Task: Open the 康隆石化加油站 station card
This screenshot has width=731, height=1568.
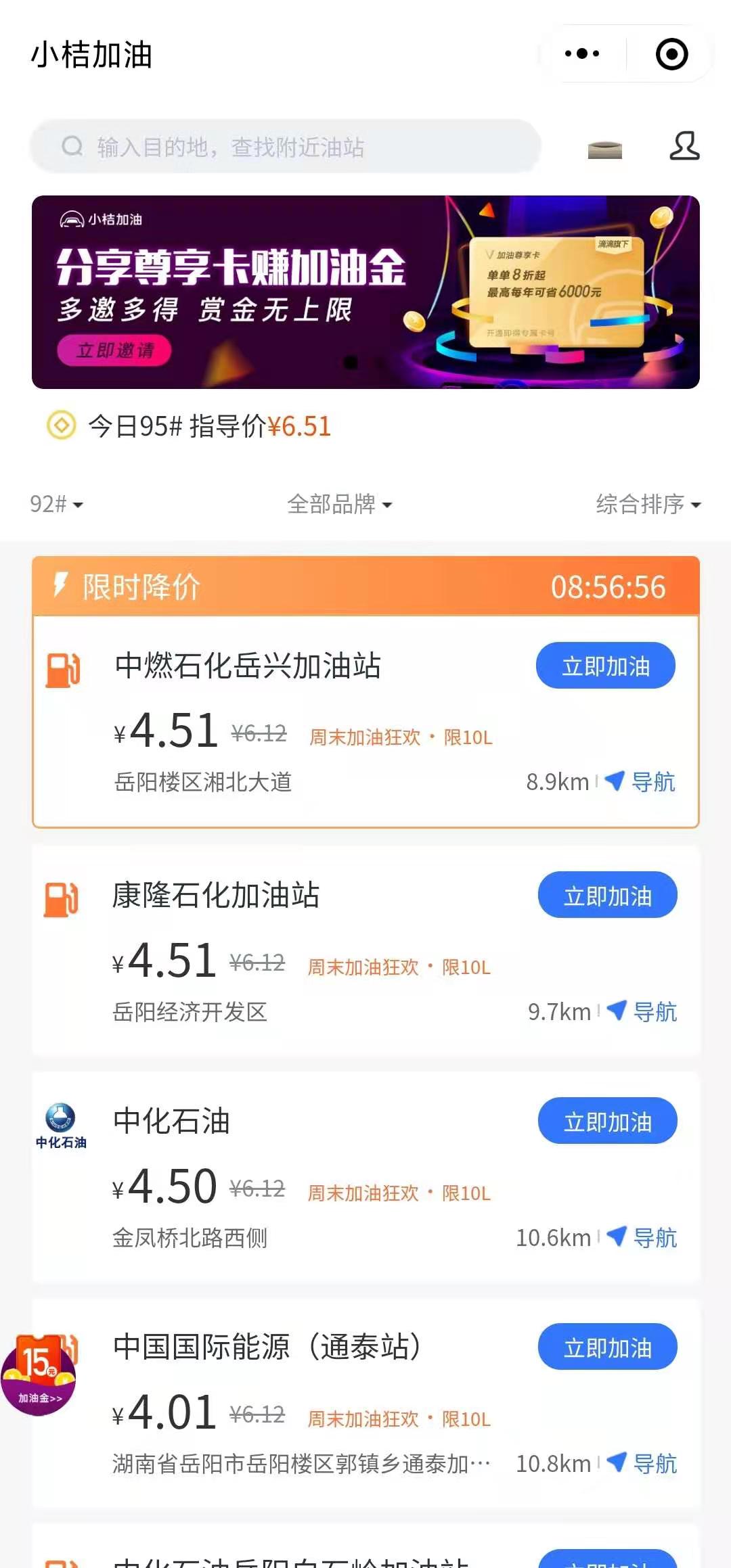Action: [365, 950]
